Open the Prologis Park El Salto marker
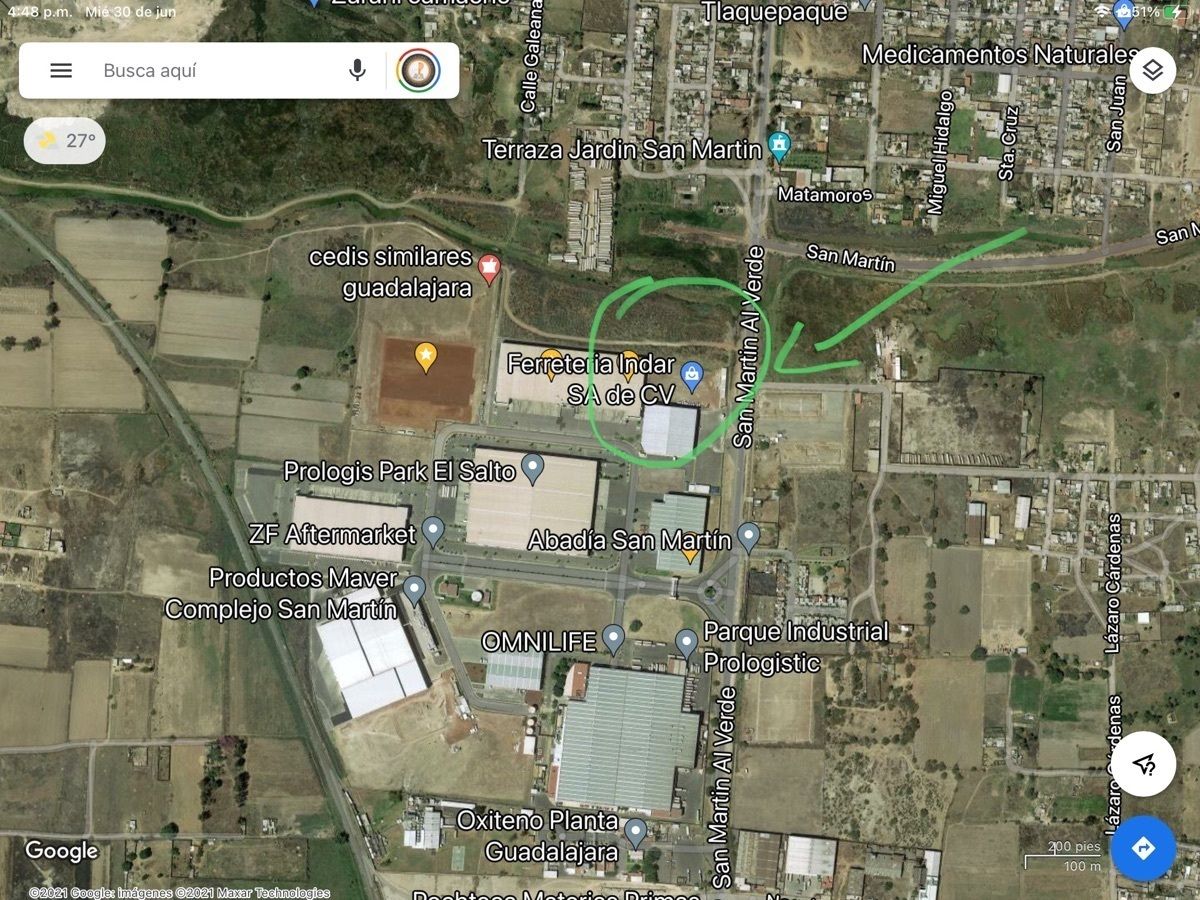This screenshot has height=900, width=1200. 532,466
